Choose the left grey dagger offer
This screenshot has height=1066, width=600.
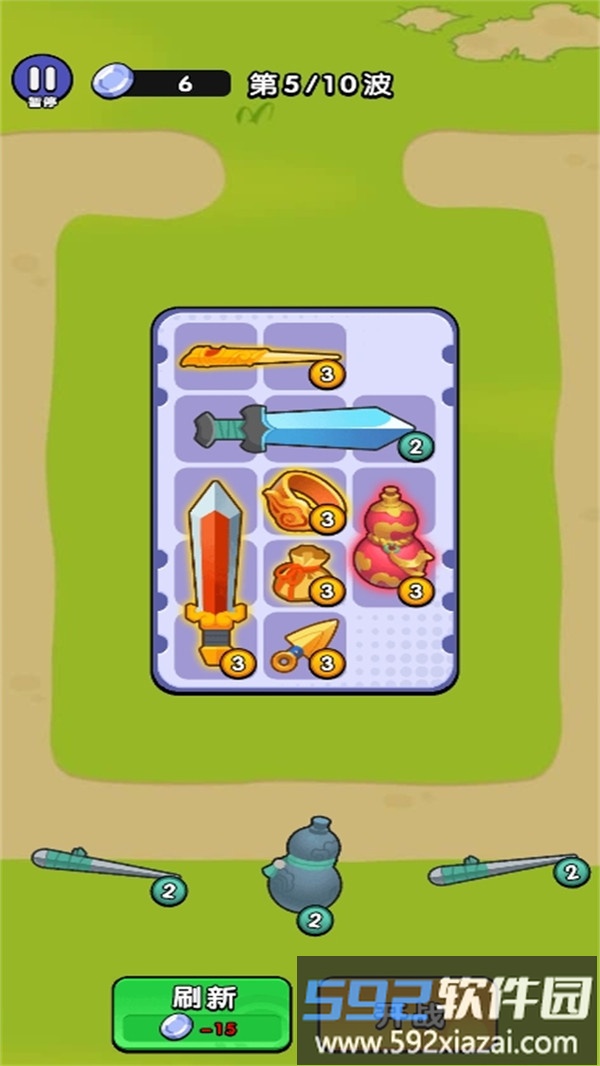[103, 867]
